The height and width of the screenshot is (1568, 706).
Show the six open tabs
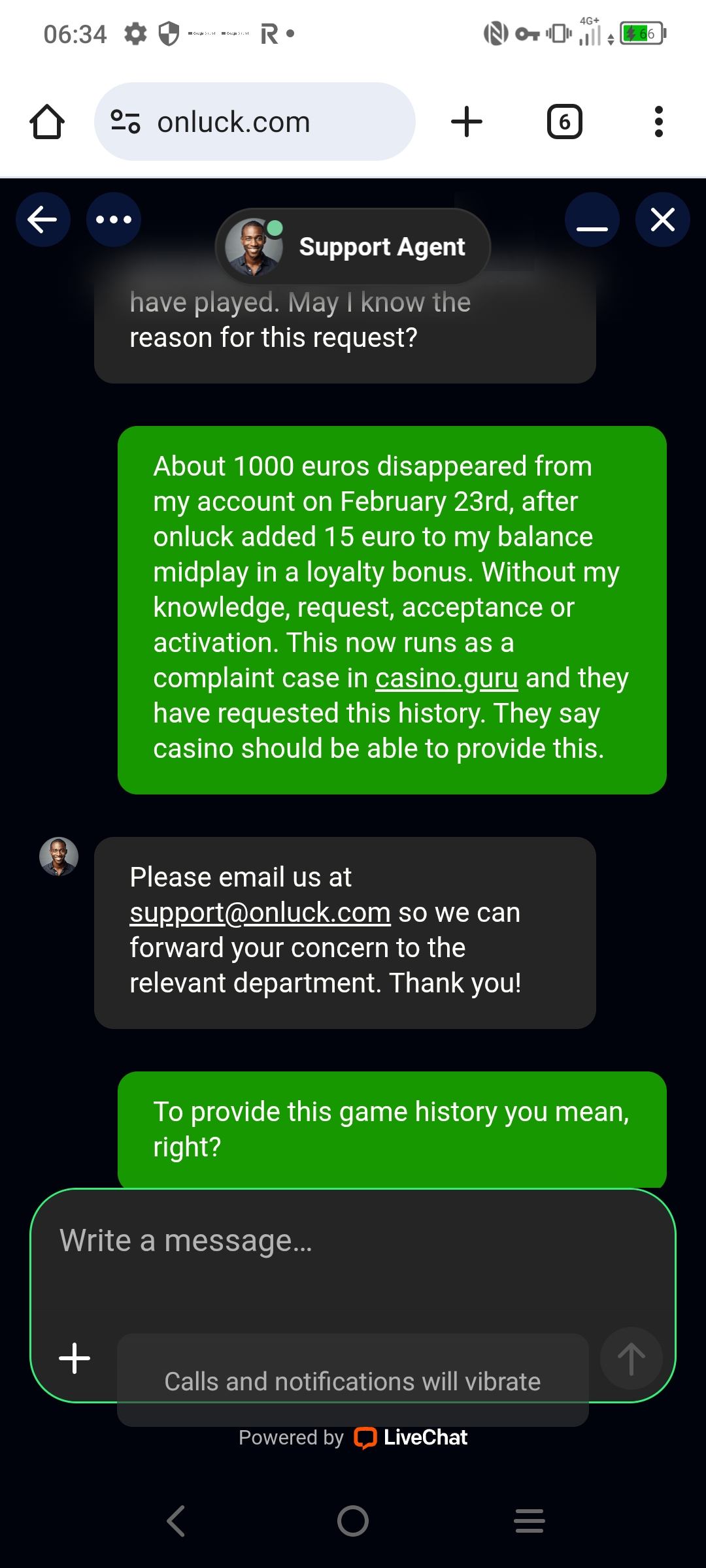tap(564, 122)
